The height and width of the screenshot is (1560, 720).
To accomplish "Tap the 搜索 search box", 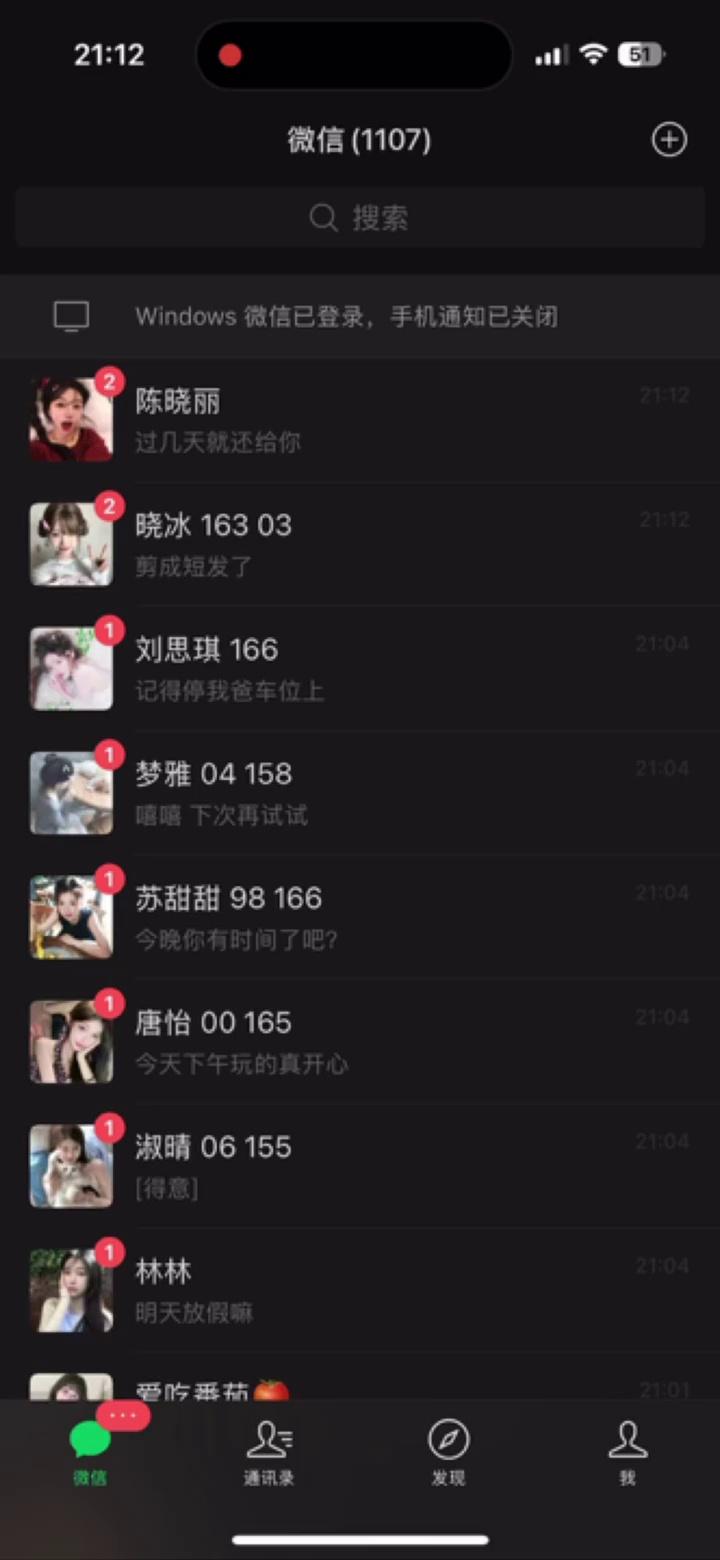I will (360, 218).
